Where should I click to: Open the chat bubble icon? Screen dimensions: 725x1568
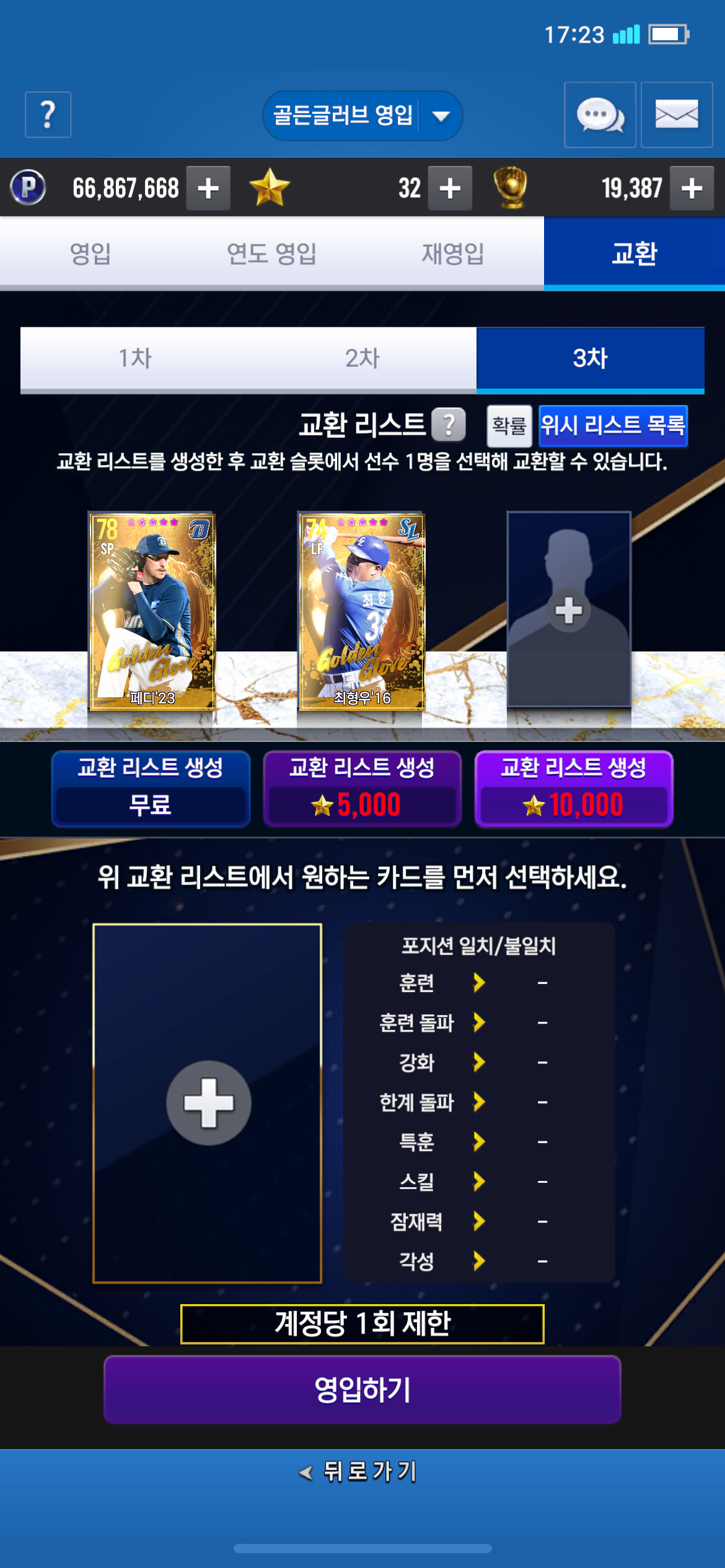click(599, 115)
